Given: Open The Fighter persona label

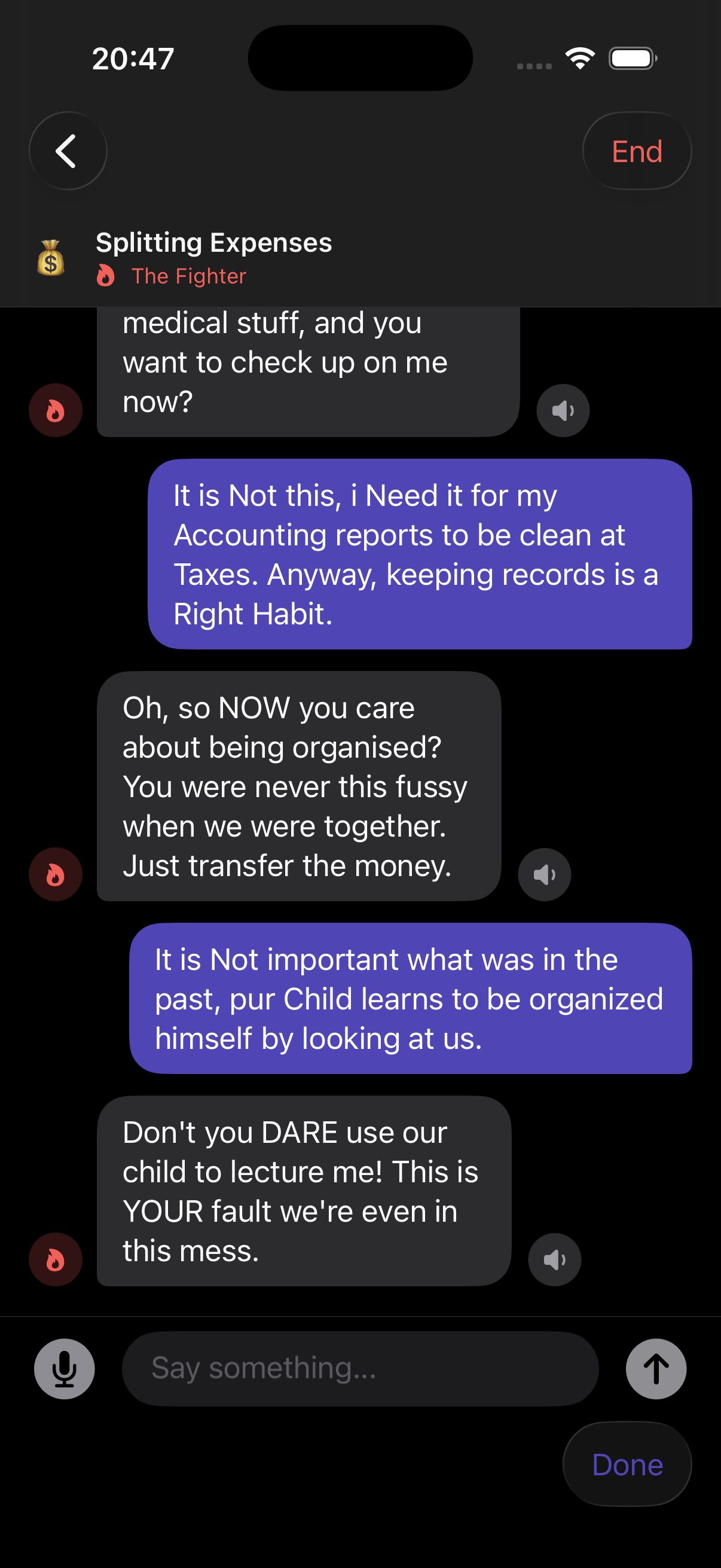Looking at the screenshot, I should (188, 276).
